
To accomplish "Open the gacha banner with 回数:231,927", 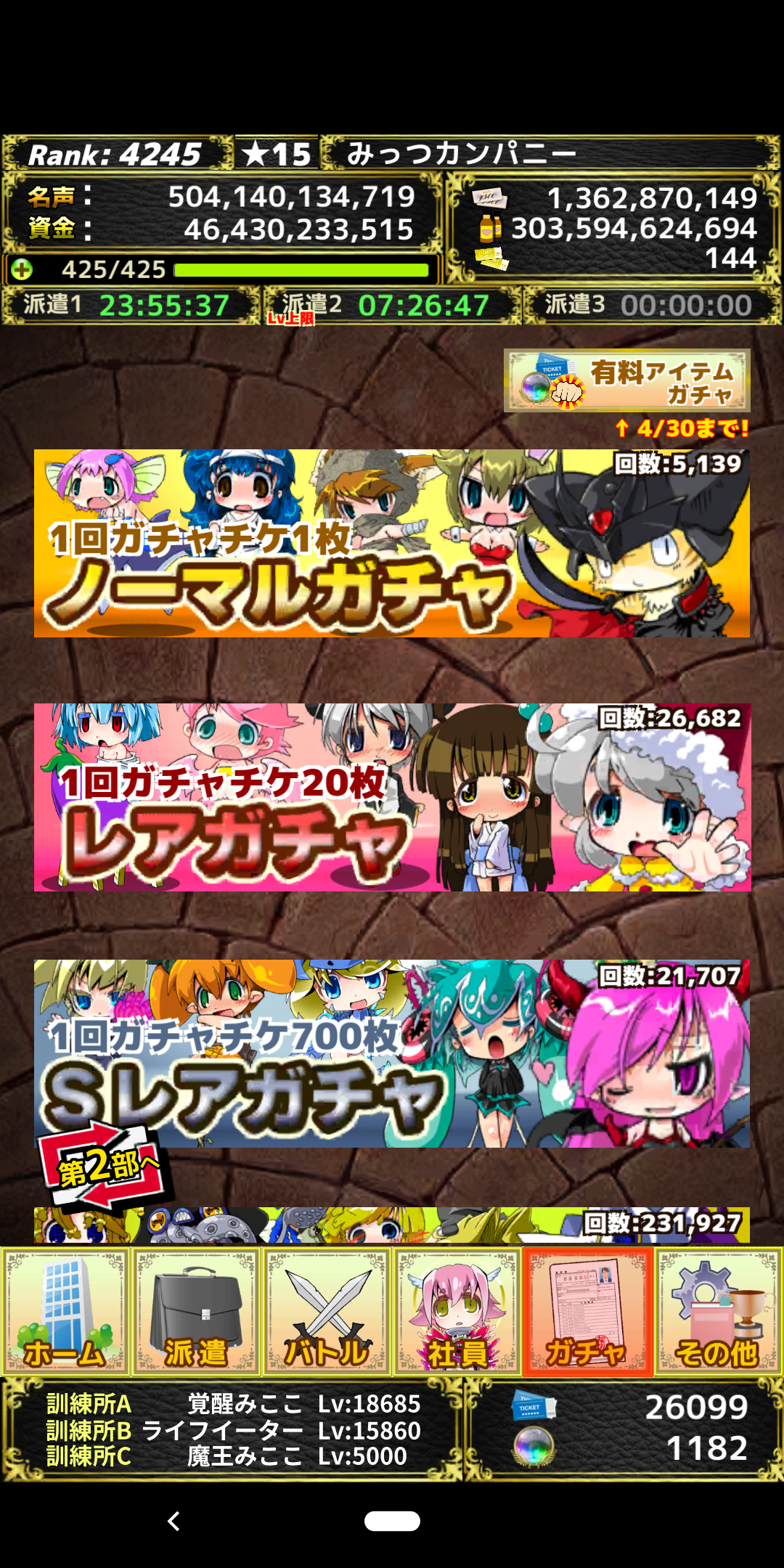I will coord(392,1225).
